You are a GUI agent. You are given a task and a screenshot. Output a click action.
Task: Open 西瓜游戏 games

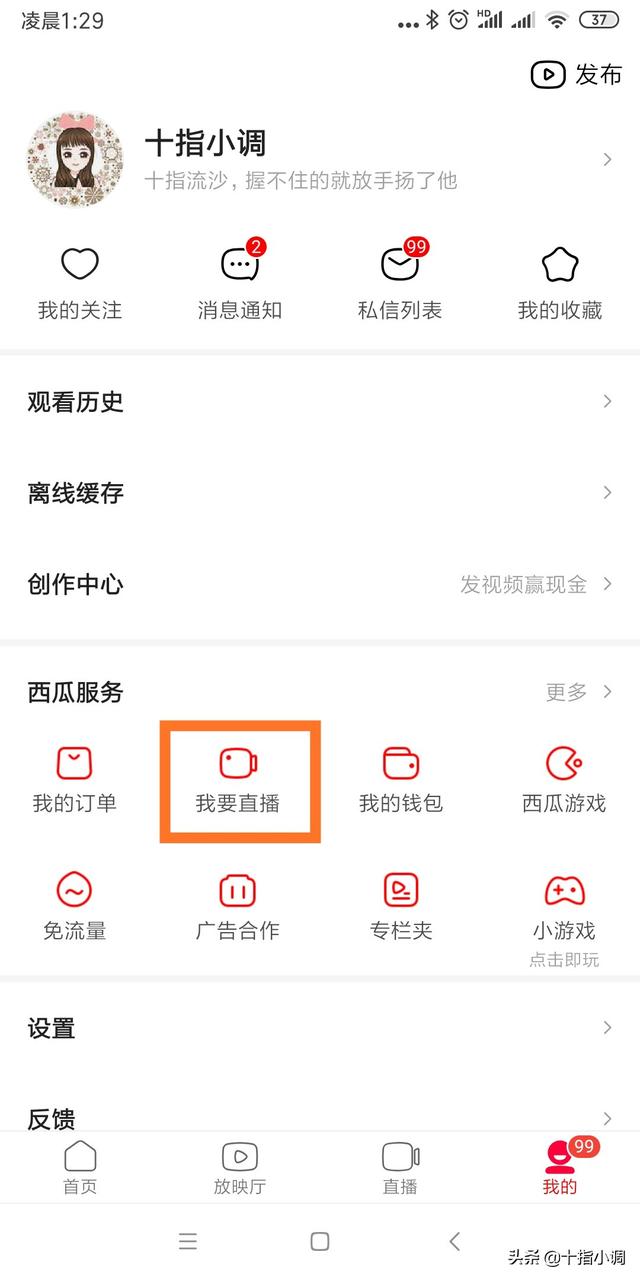(564, 780)
